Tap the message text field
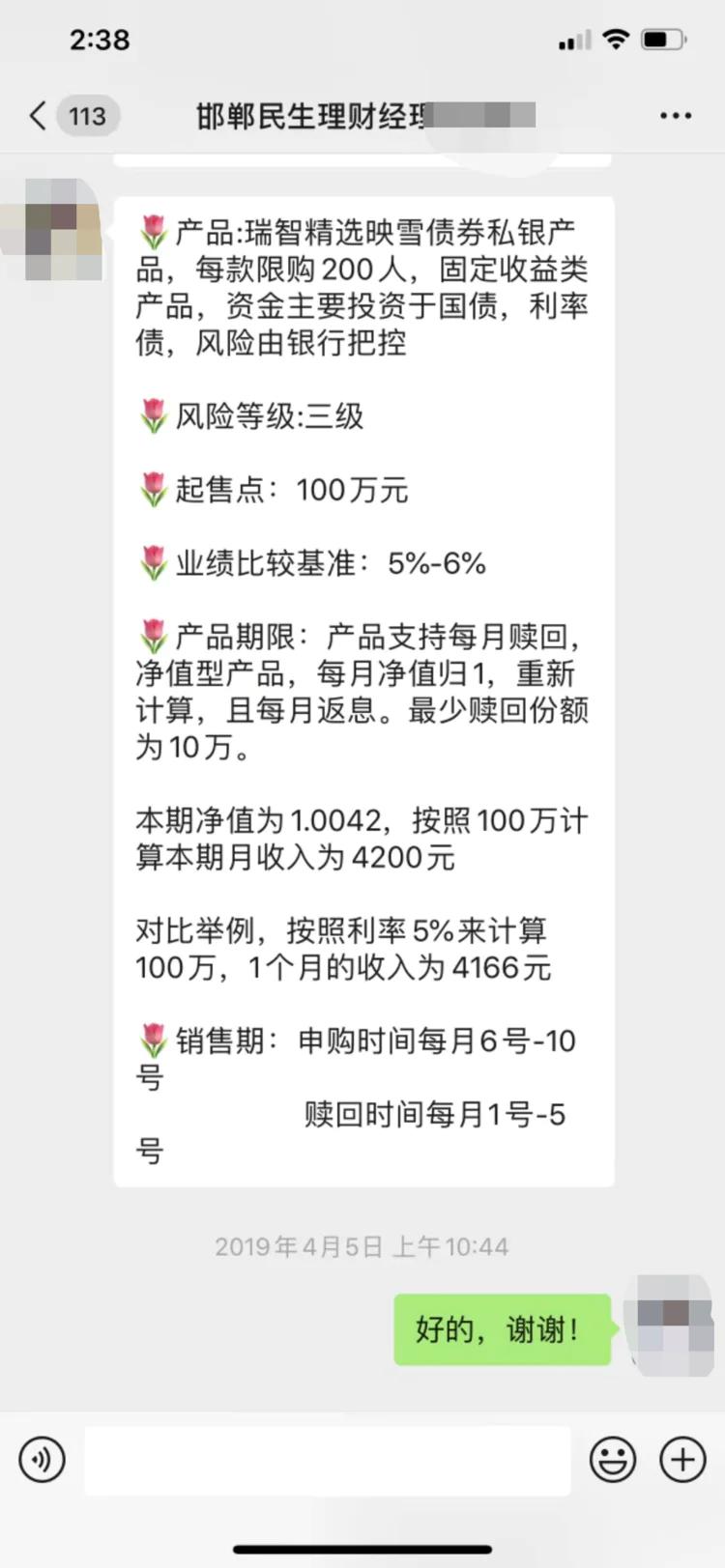725x1568 pixels. point(327,1460)
